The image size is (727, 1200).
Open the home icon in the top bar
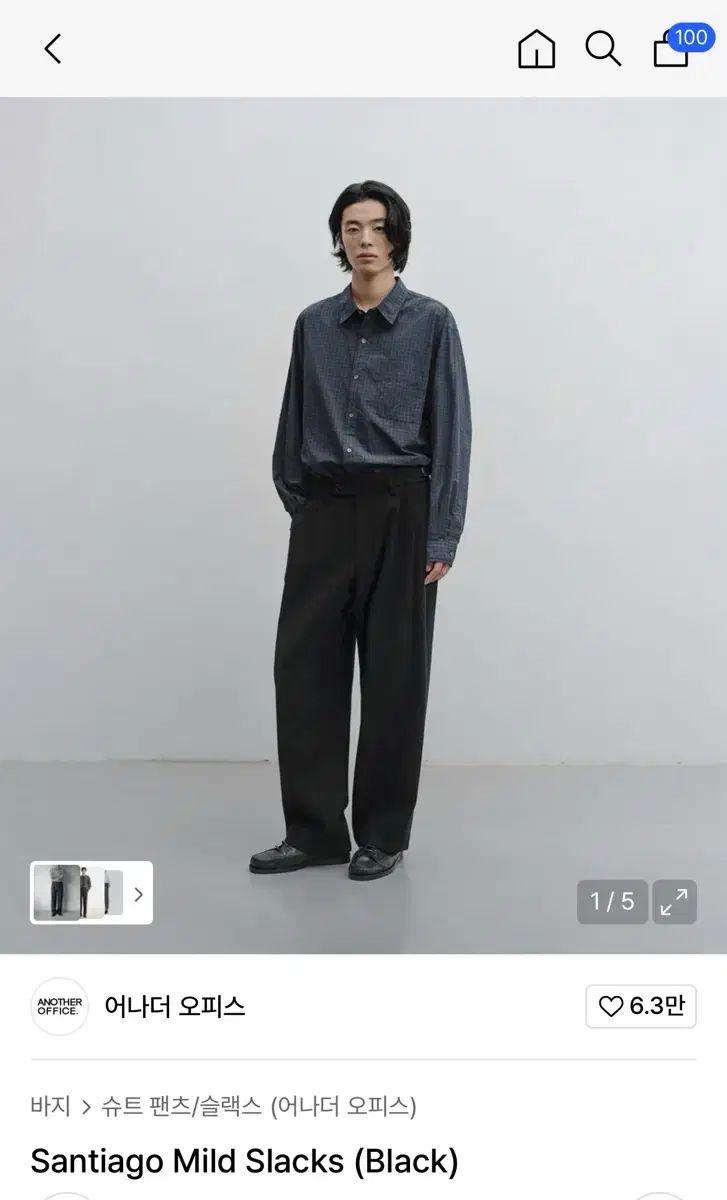click(536, 49)
